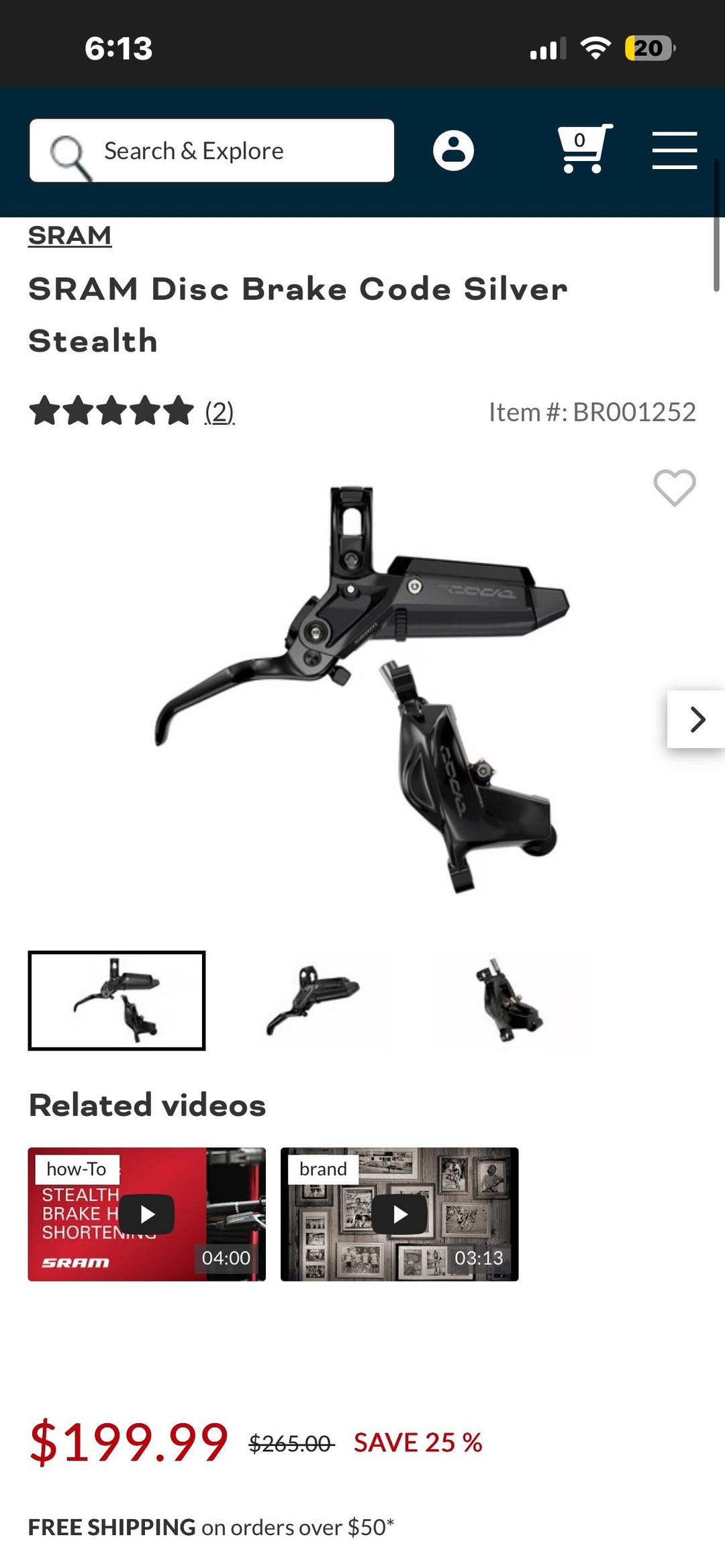The image size is (725, 1568).
Task: Open the account profile icon
Action: (x=453, y=150)
